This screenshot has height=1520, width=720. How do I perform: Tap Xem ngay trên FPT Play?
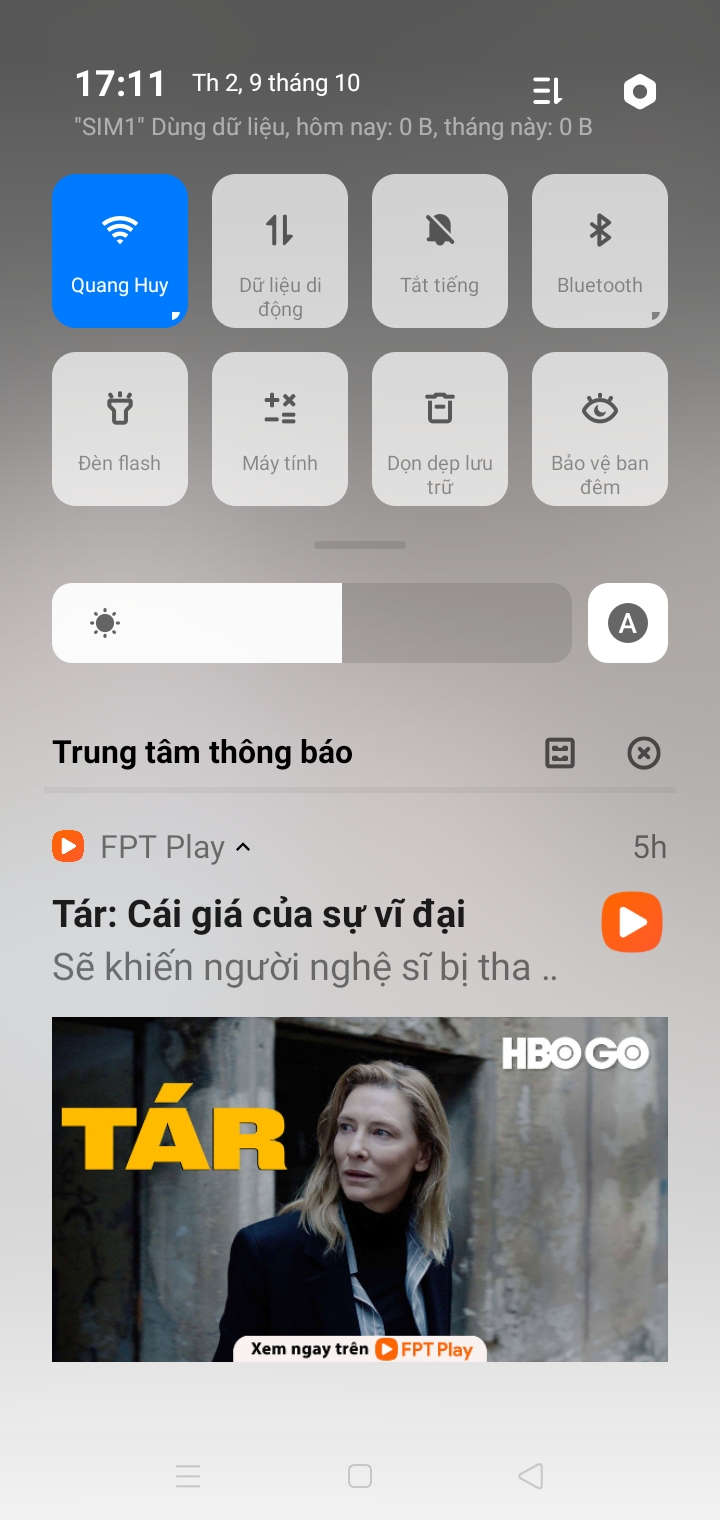359,1347
